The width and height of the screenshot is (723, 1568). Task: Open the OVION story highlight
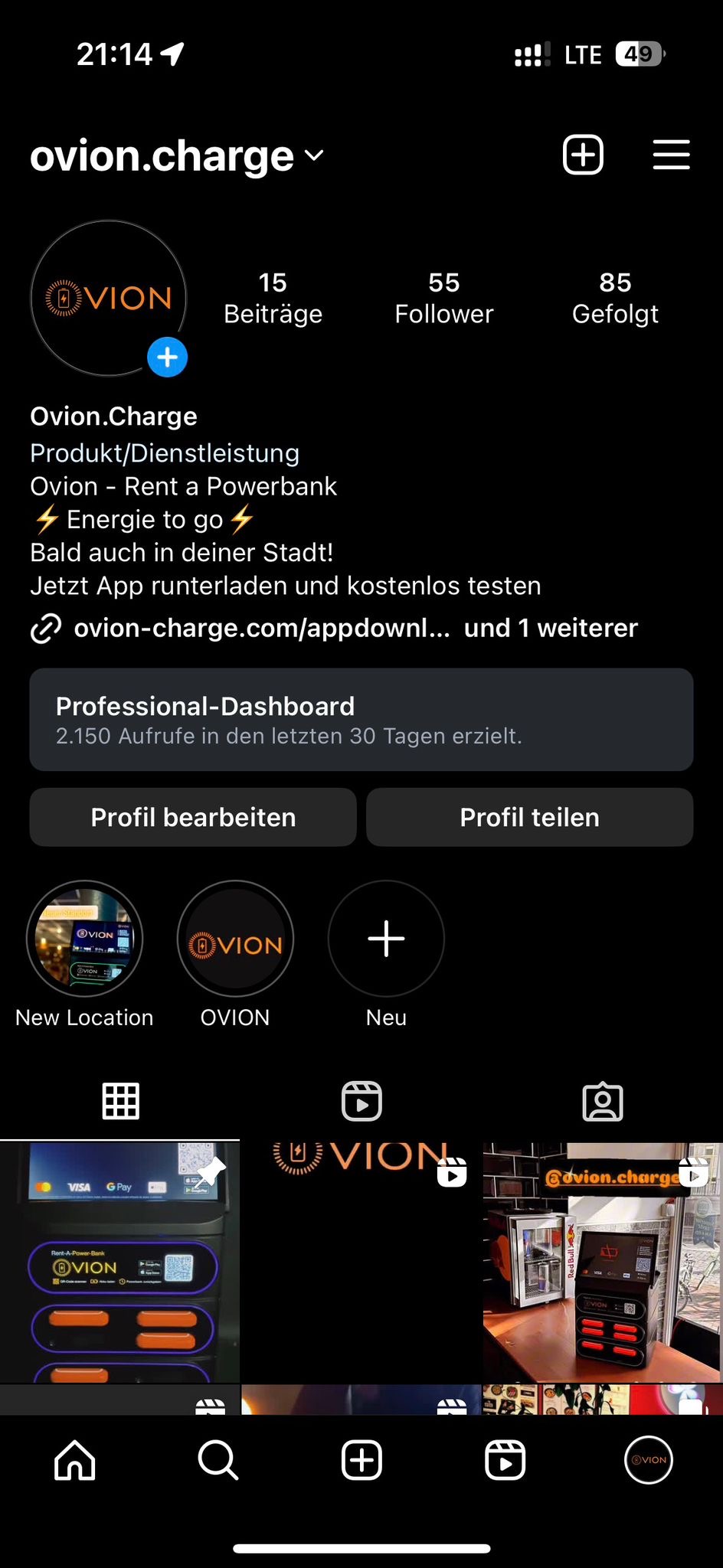[x=235, y=939]
